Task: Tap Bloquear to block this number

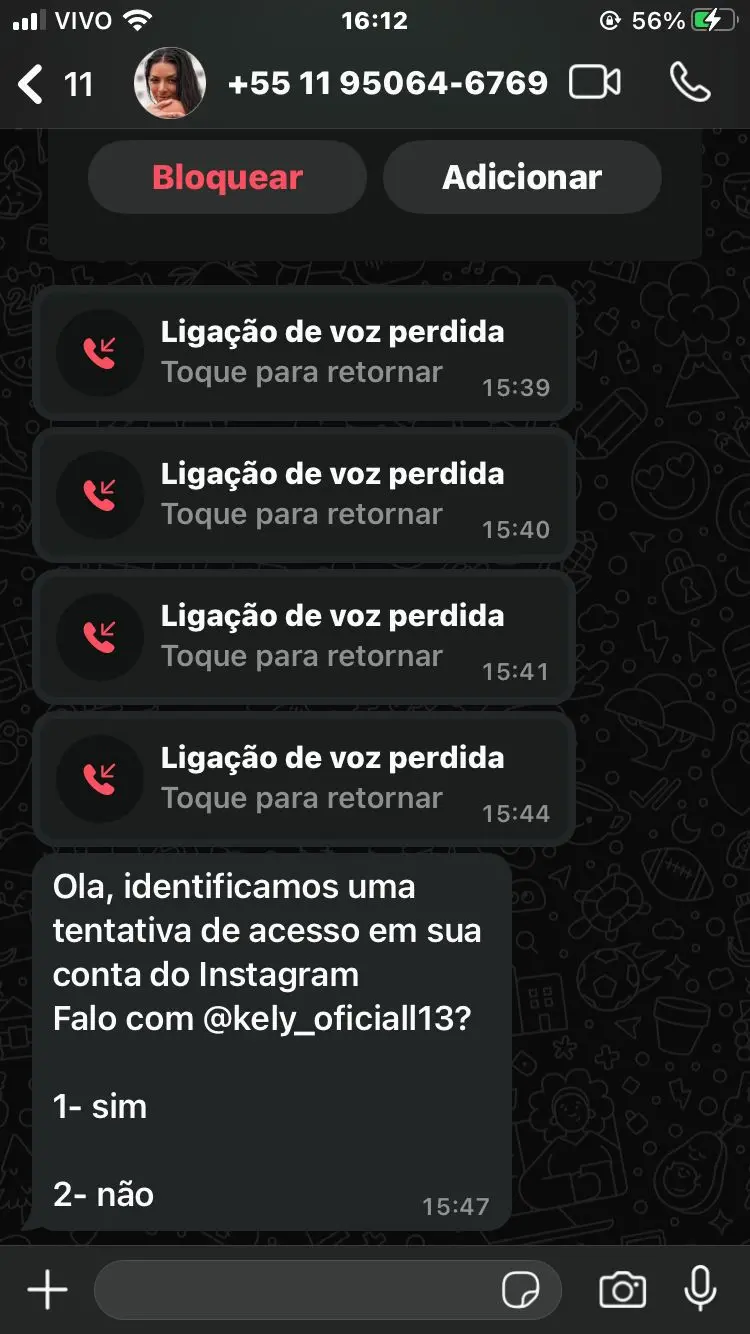Action: pos(227,177)
